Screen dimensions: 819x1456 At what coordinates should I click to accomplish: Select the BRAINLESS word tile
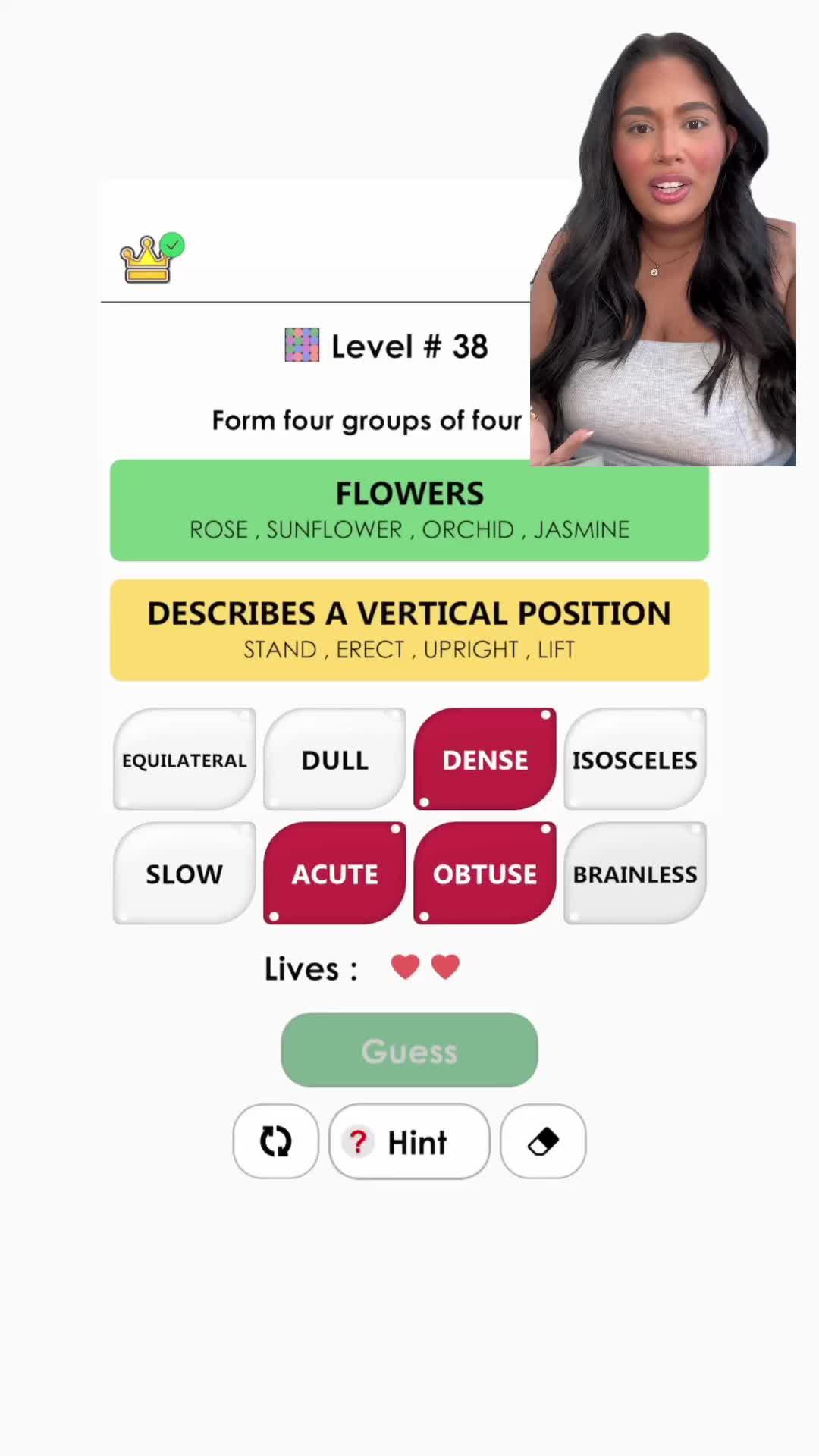coord(635,874)
